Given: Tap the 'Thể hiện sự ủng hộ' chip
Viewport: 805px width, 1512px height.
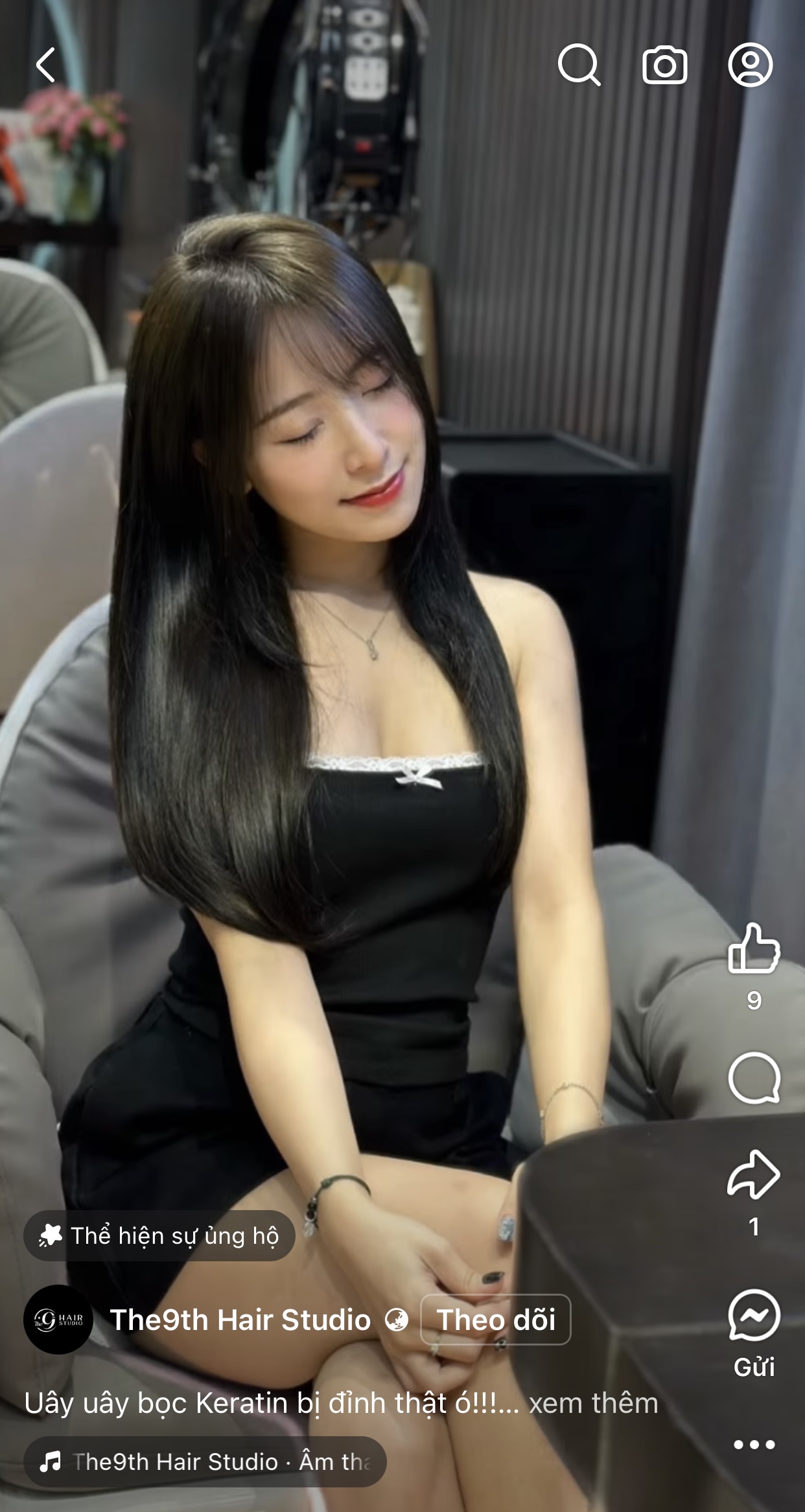Looking at the screenshot, I should click(159, 1236).
